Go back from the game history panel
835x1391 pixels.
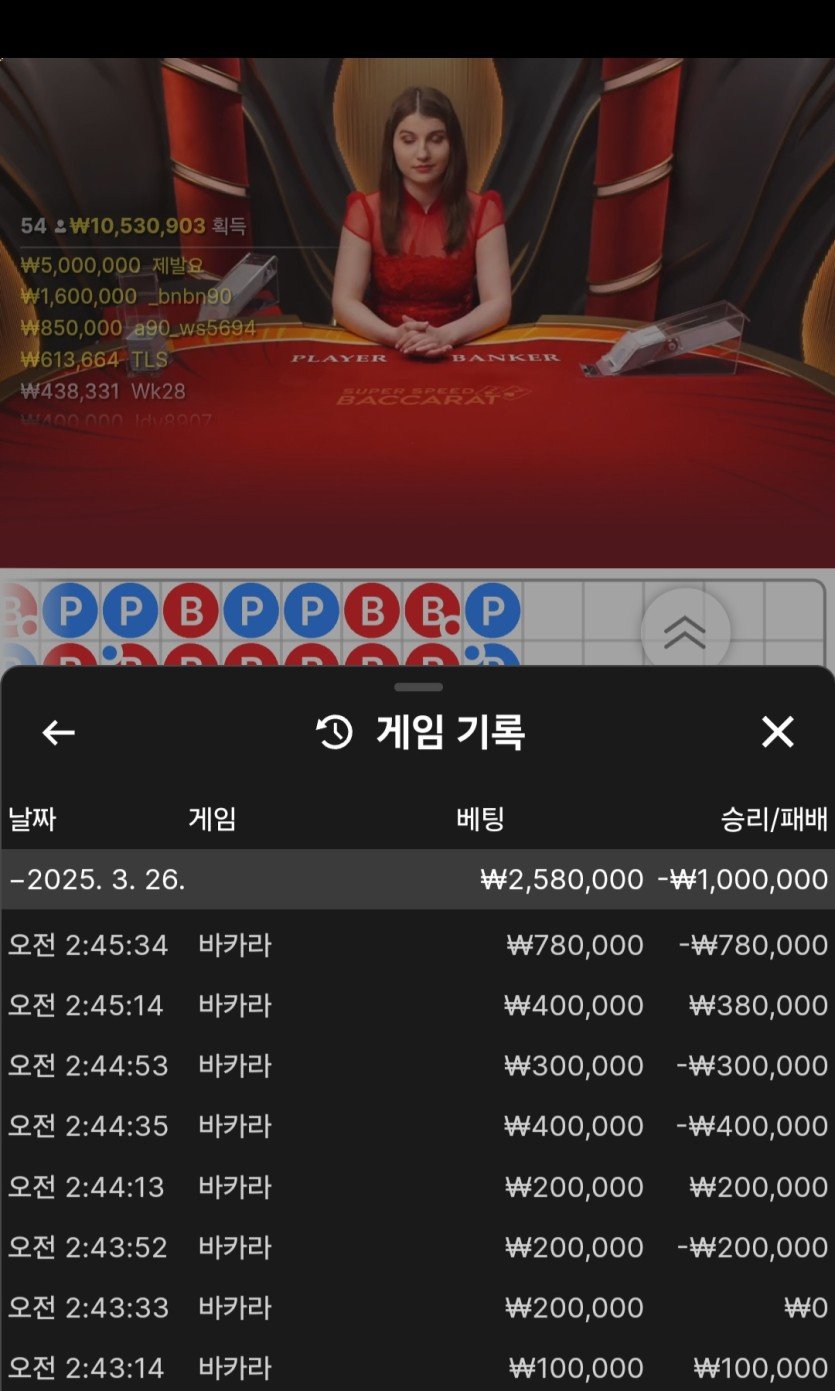pyautogui.click(x=58, y=733)
